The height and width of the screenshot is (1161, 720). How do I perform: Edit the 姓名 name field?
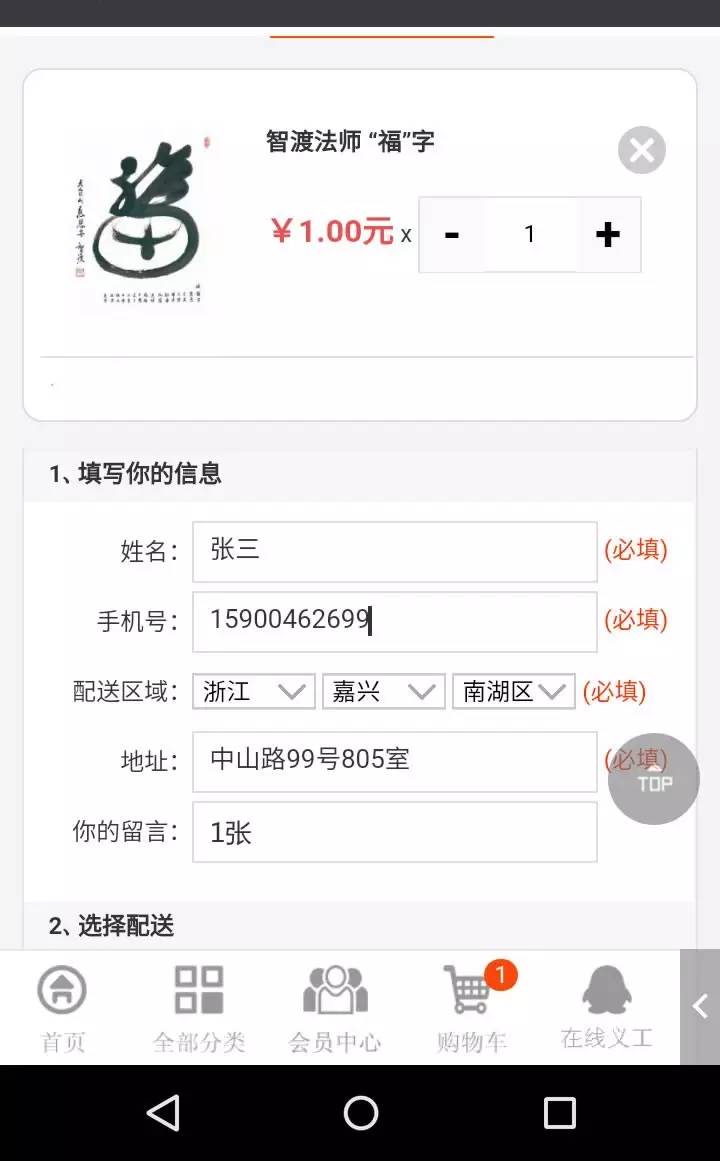(x=394, y=551)
